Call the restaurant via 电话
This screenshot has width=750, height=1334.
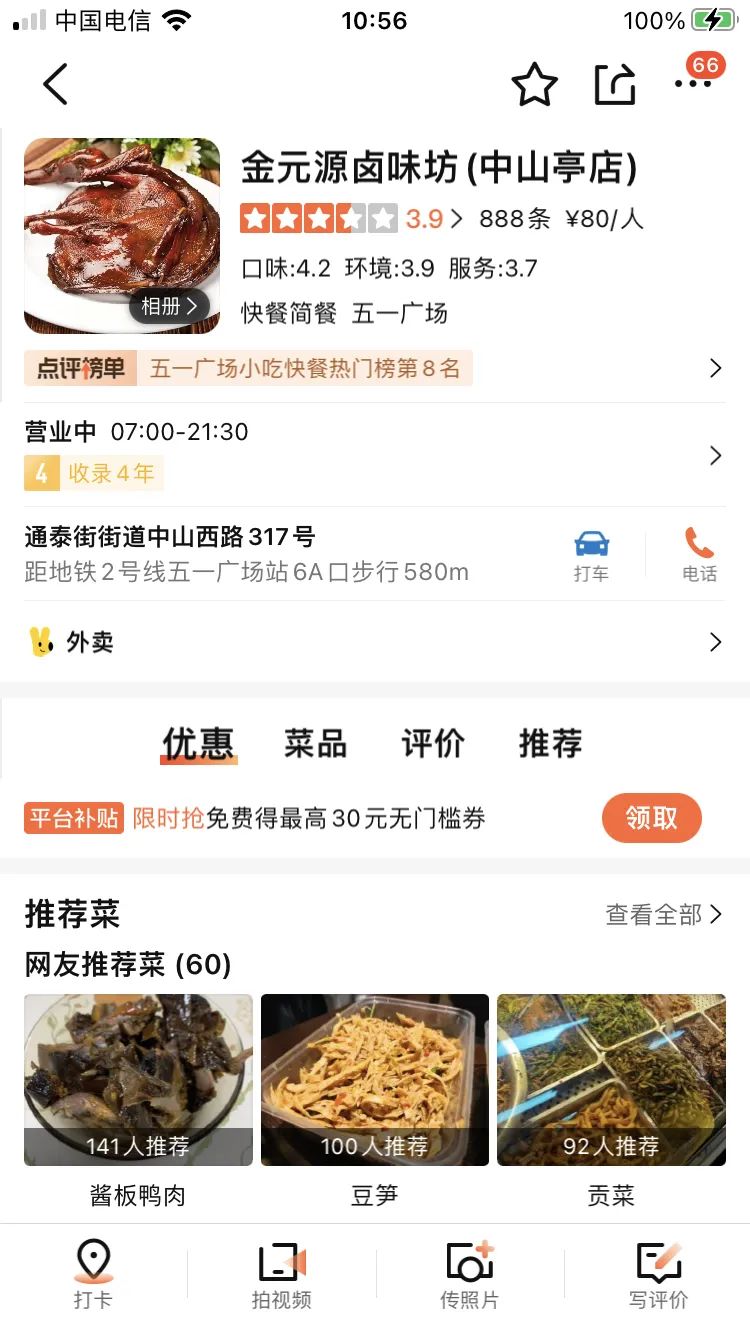(699, 555)
